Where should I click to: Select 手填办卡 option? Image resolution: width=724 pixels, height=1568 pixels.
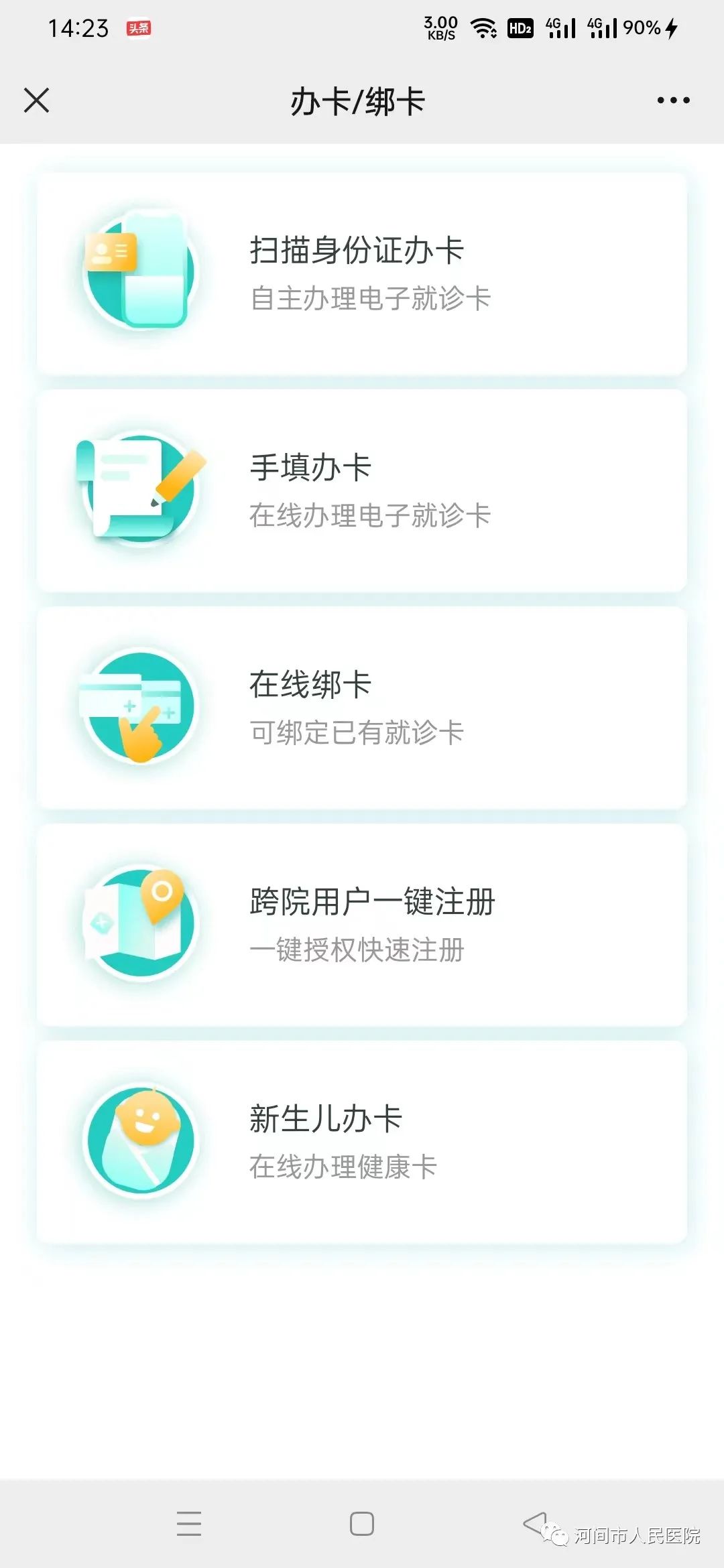pos(362,491)
